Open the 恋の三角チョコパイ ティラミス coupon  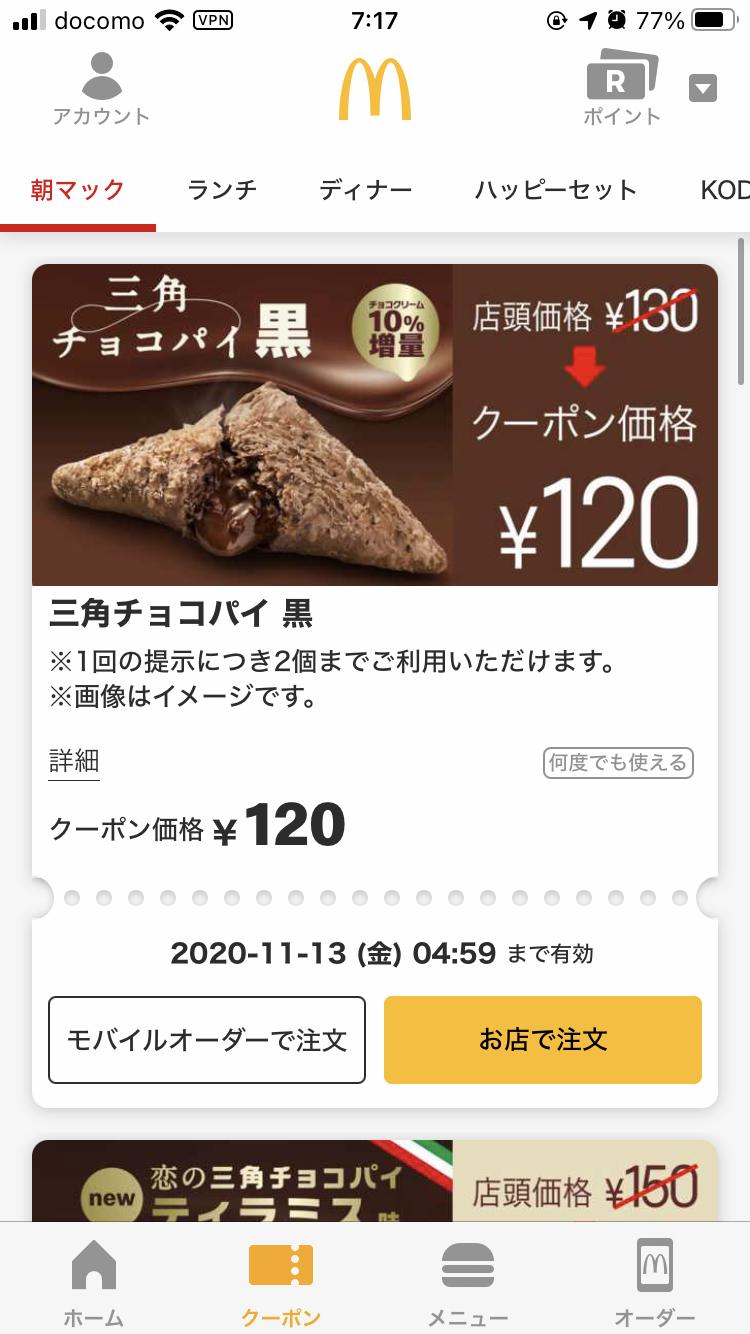375,1182
